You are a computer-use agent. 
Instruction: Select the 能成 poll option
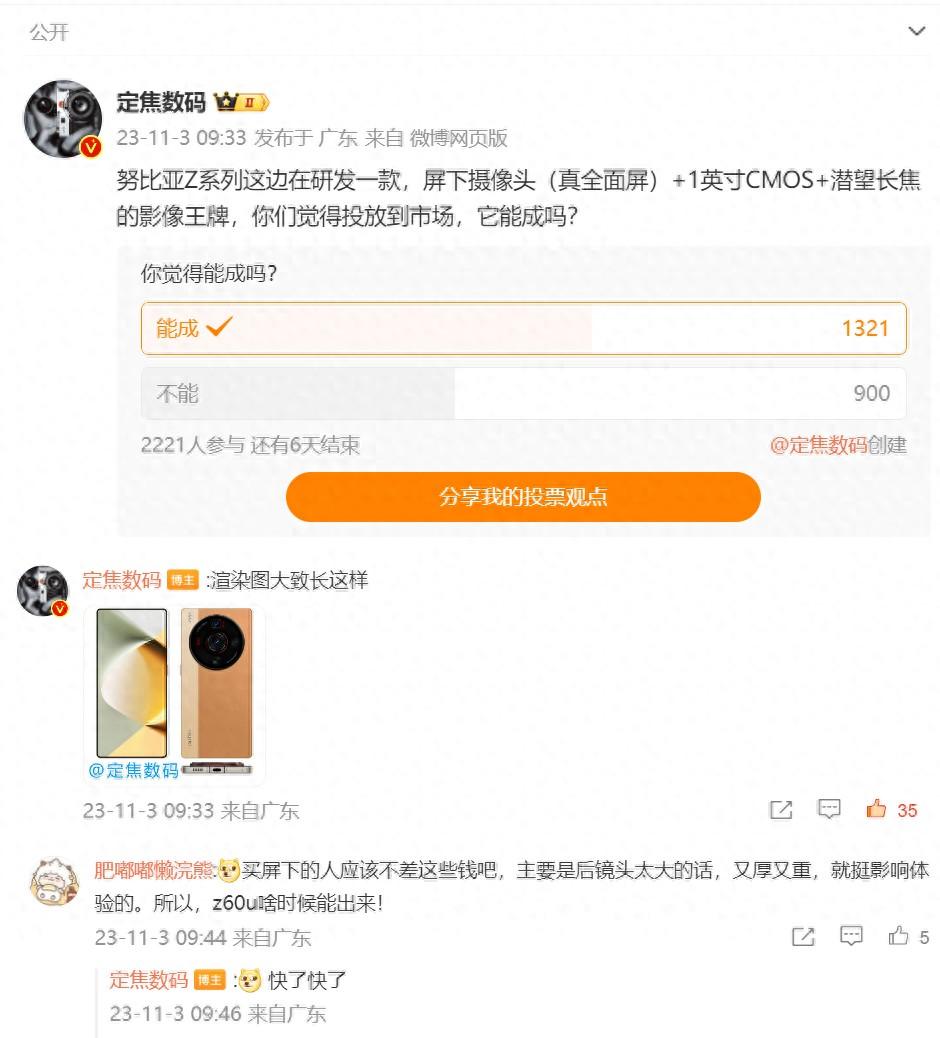pos(523,328)
